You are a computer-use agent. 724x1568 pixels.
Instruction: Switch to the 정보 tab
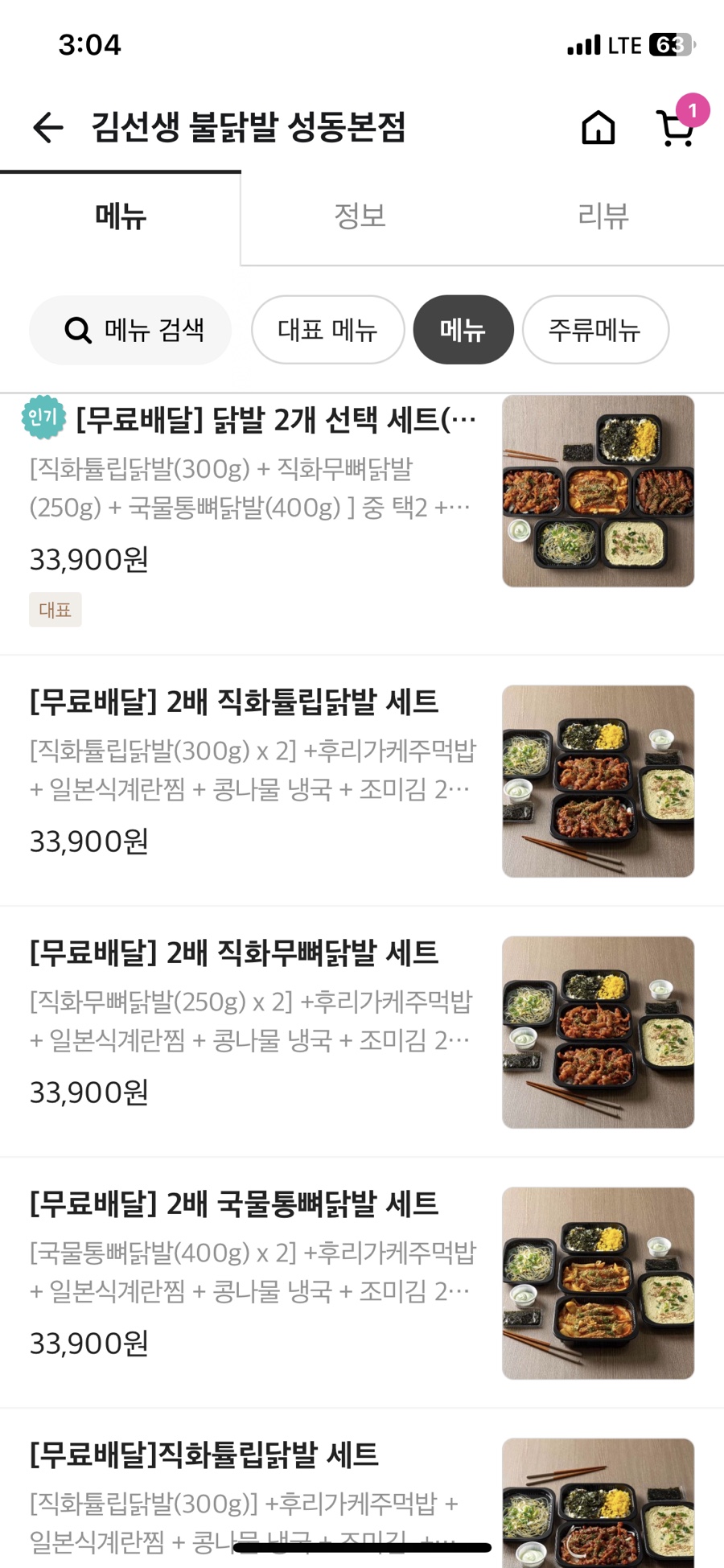click(x=360, y=216)
